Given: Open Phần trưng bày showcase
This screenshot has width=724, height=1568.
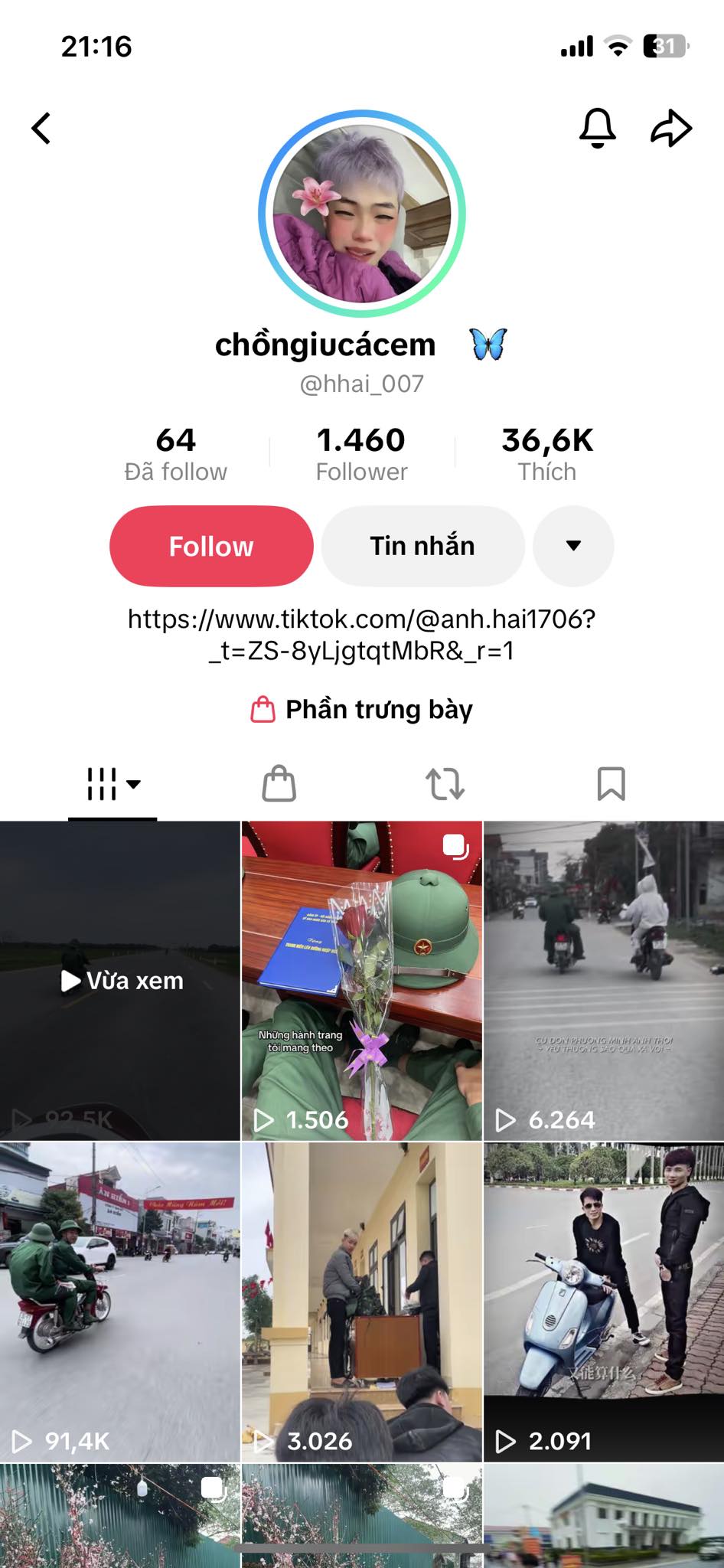Looking at the screenshot, I should pyautogui.click(x=362, y=710).
